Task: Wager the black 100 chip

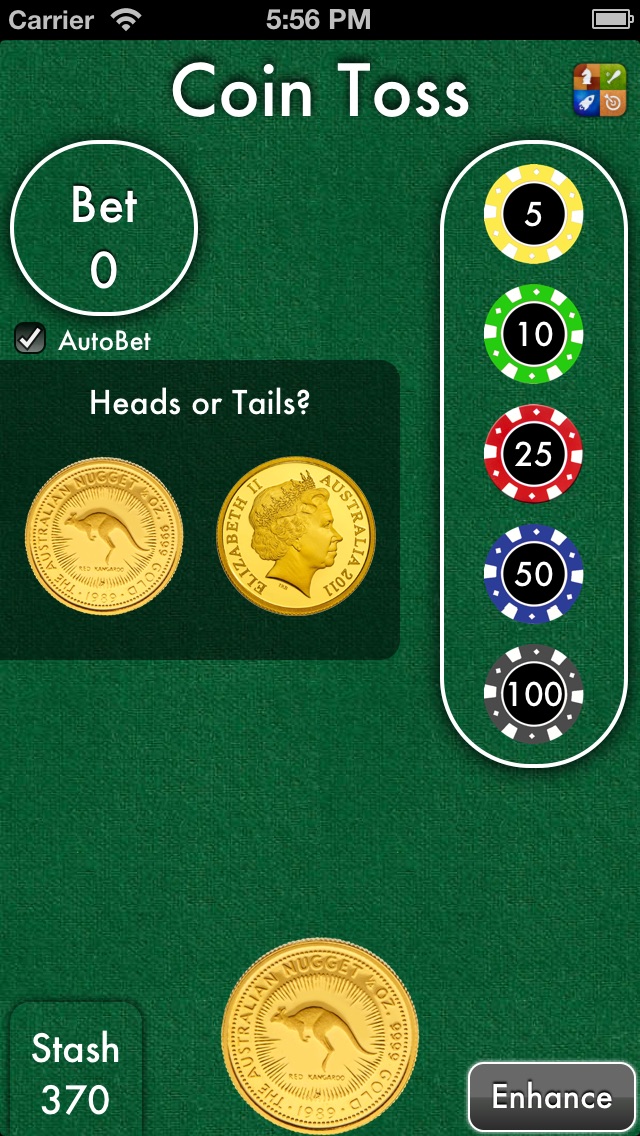Action: pyautogui.click(x=533, y=694)
